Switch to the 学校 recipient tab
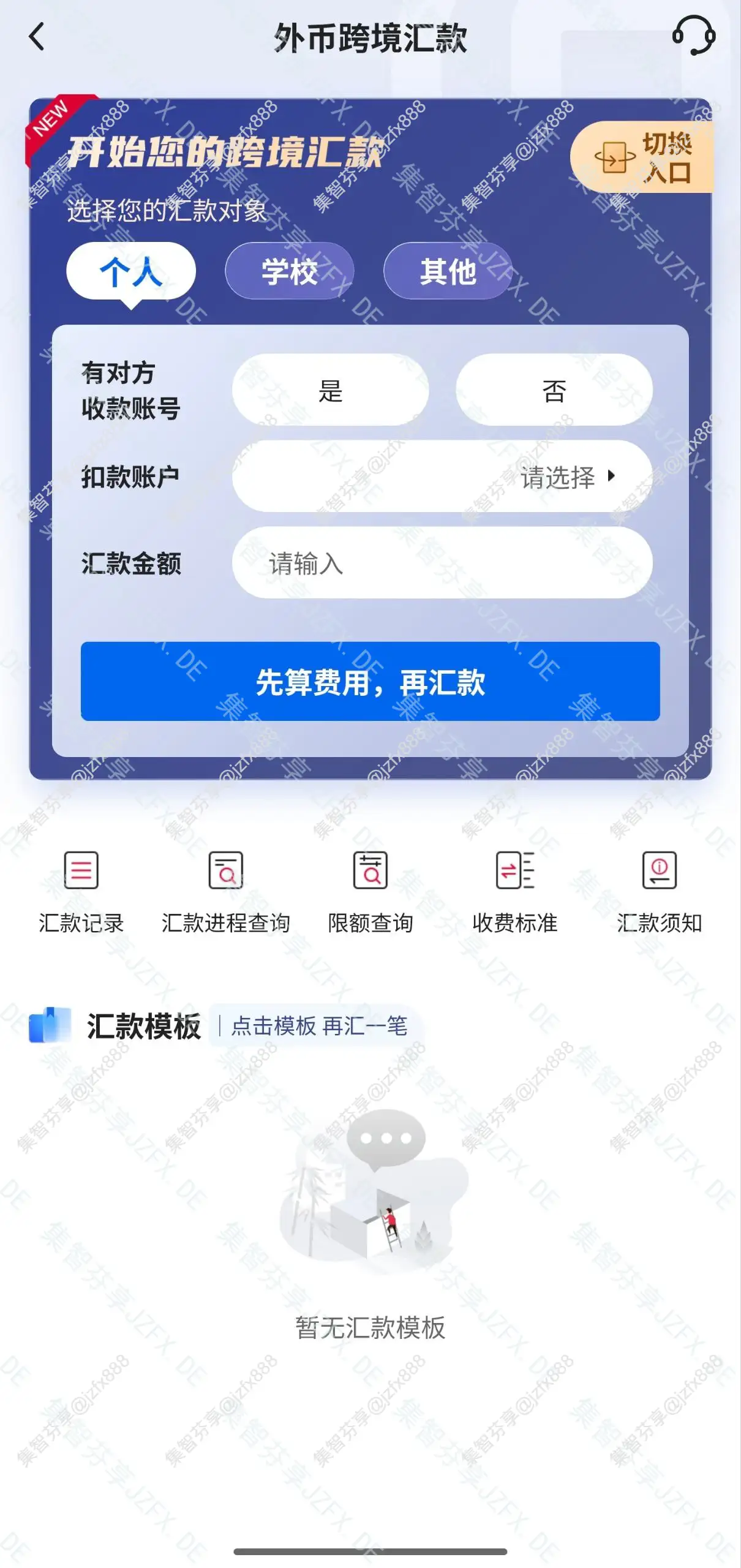Image resolution: width=741 pixels, height=1568 pixels. [289, 271]
